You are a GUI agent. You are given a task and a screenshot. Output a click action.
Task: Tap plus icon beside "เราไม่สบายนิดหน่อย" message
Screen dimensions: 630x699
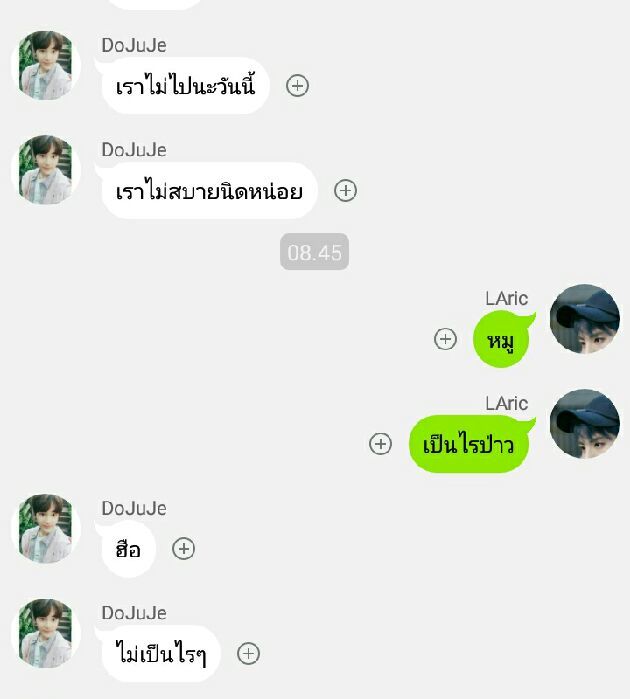coord(345,190)
